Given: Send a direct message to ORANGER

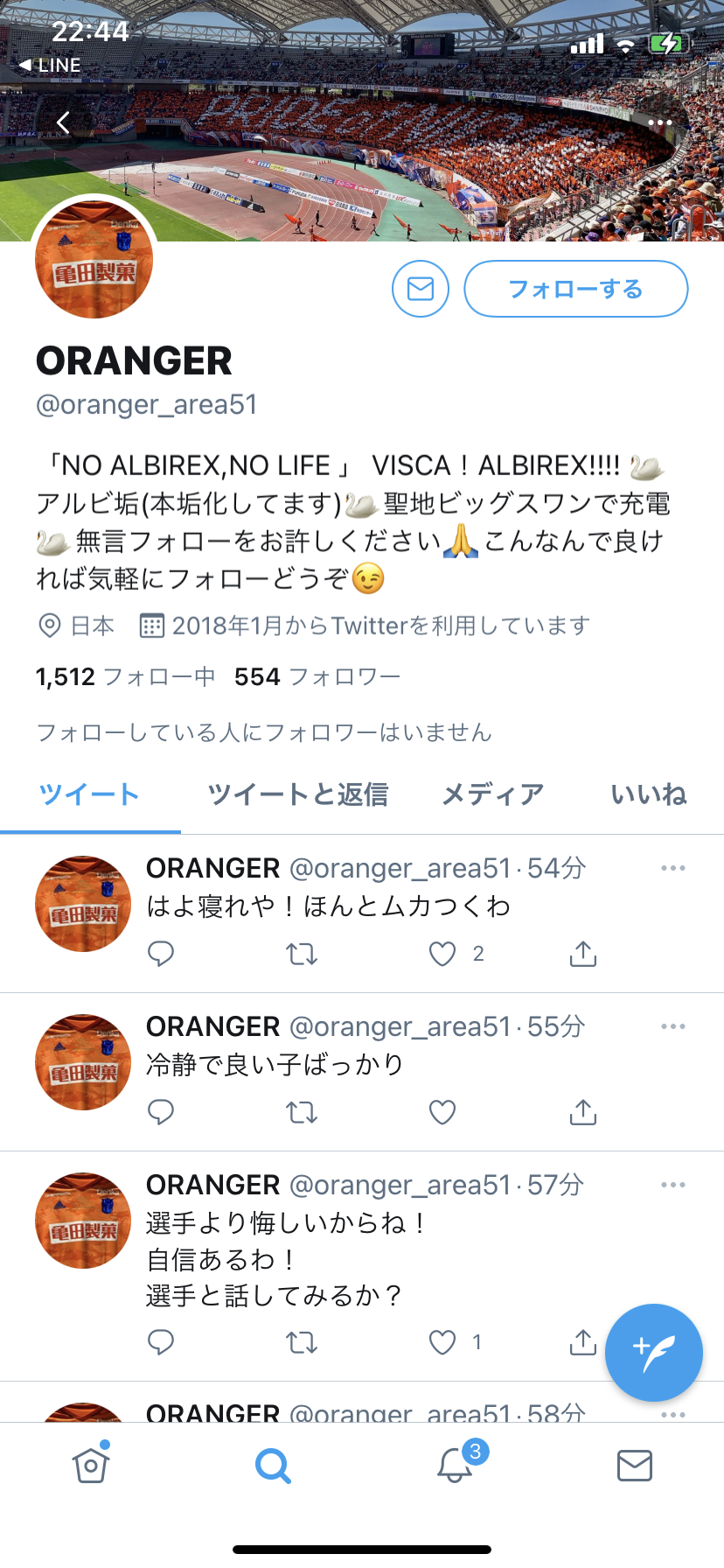Looking at the screenshot, I should pyautogui.click(x=421, y=289).
